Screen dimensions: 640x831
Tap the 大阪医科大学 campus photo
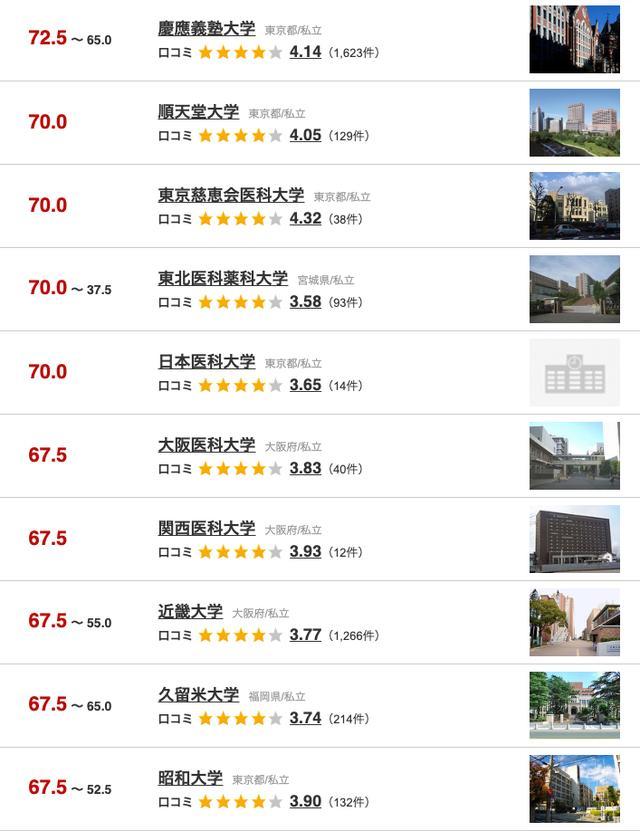coord(574,455)
